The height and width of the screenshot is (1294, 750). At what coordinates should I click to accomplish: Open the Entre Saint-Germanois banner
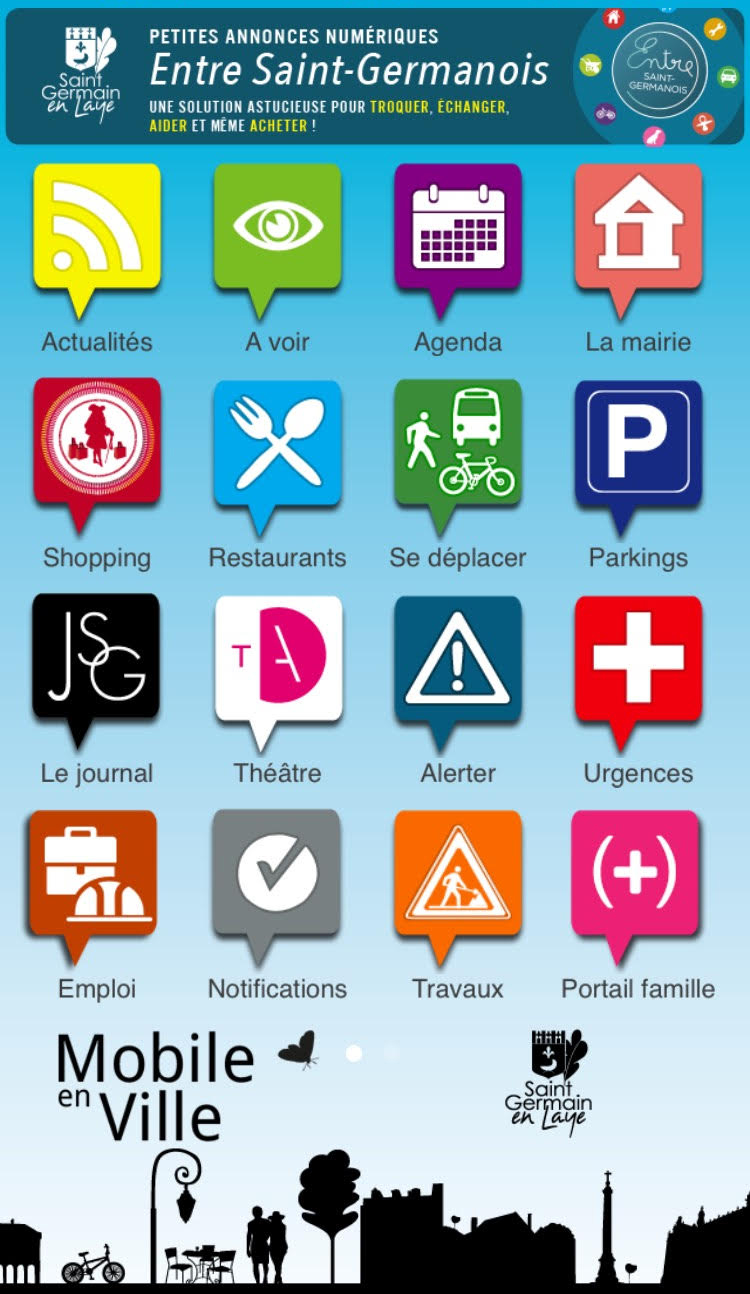click(x=375, y=76)
